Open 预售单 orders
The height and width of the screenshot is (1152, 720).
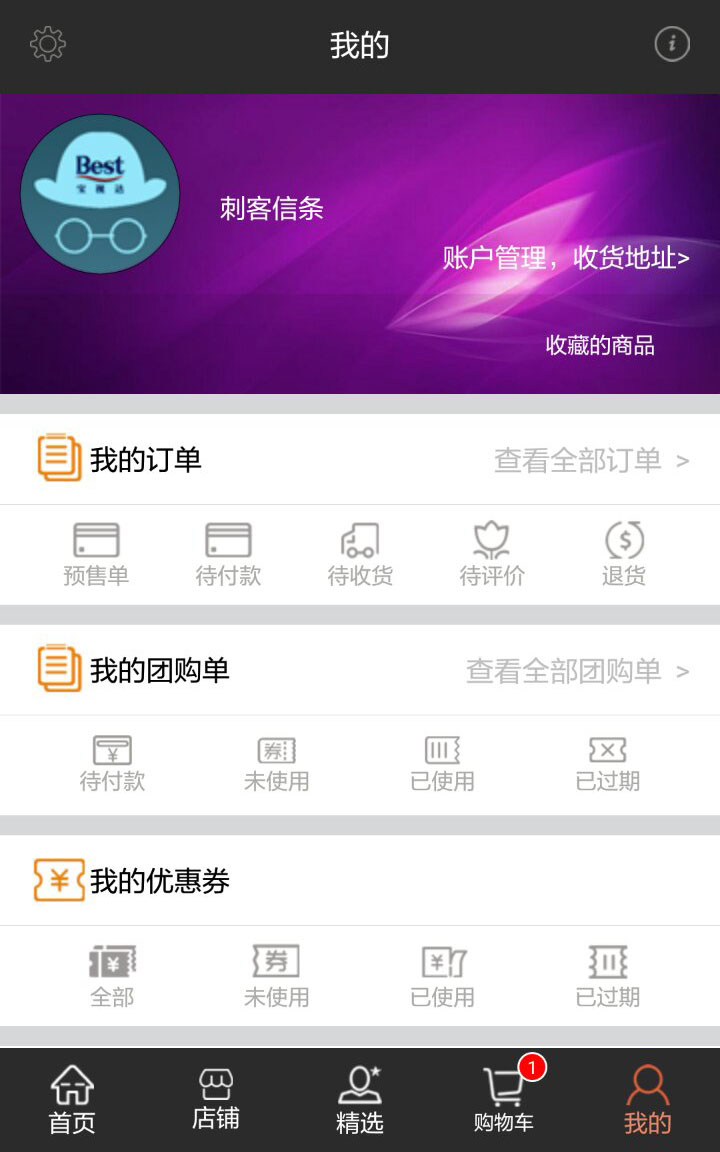coord(96,554)
